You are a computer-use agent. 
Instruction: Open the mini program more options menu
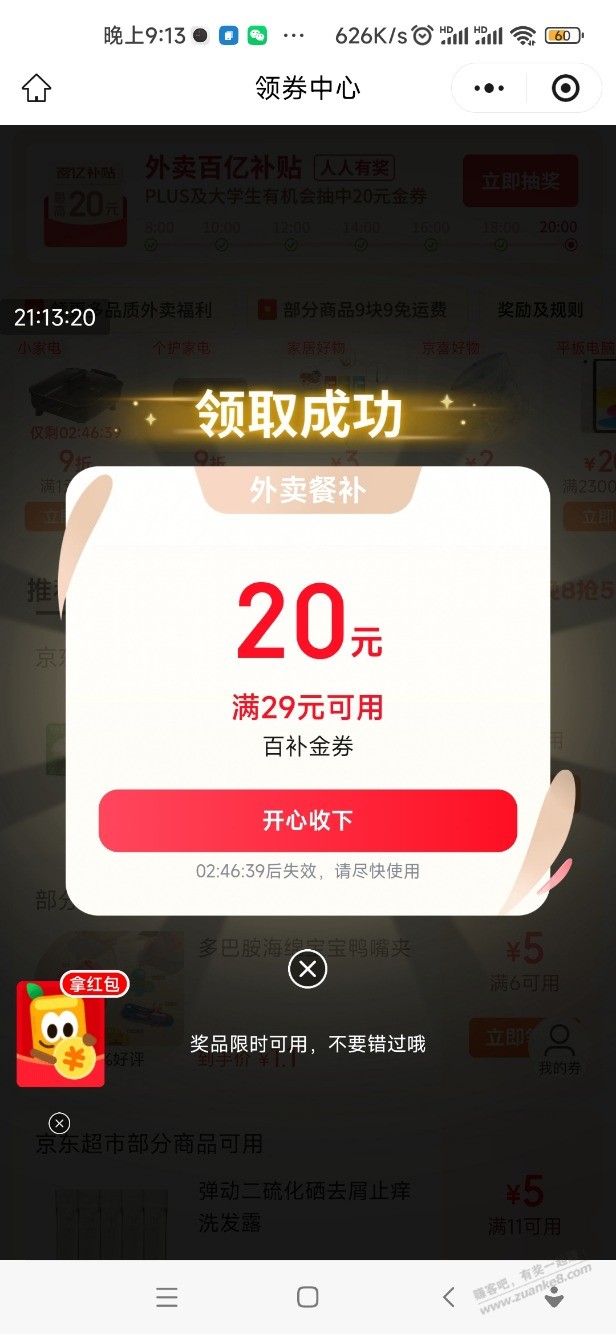pyautogui.click(x=489, y=88)
